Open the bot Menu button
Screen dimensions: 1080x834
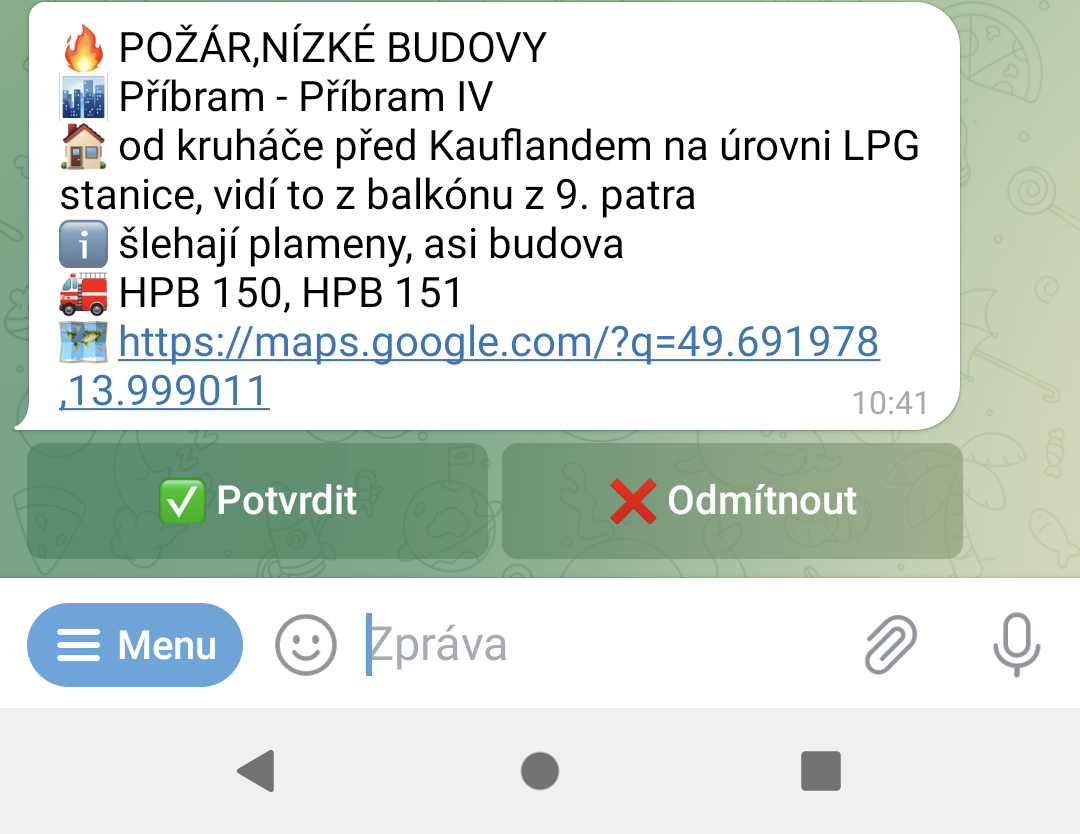135,645
